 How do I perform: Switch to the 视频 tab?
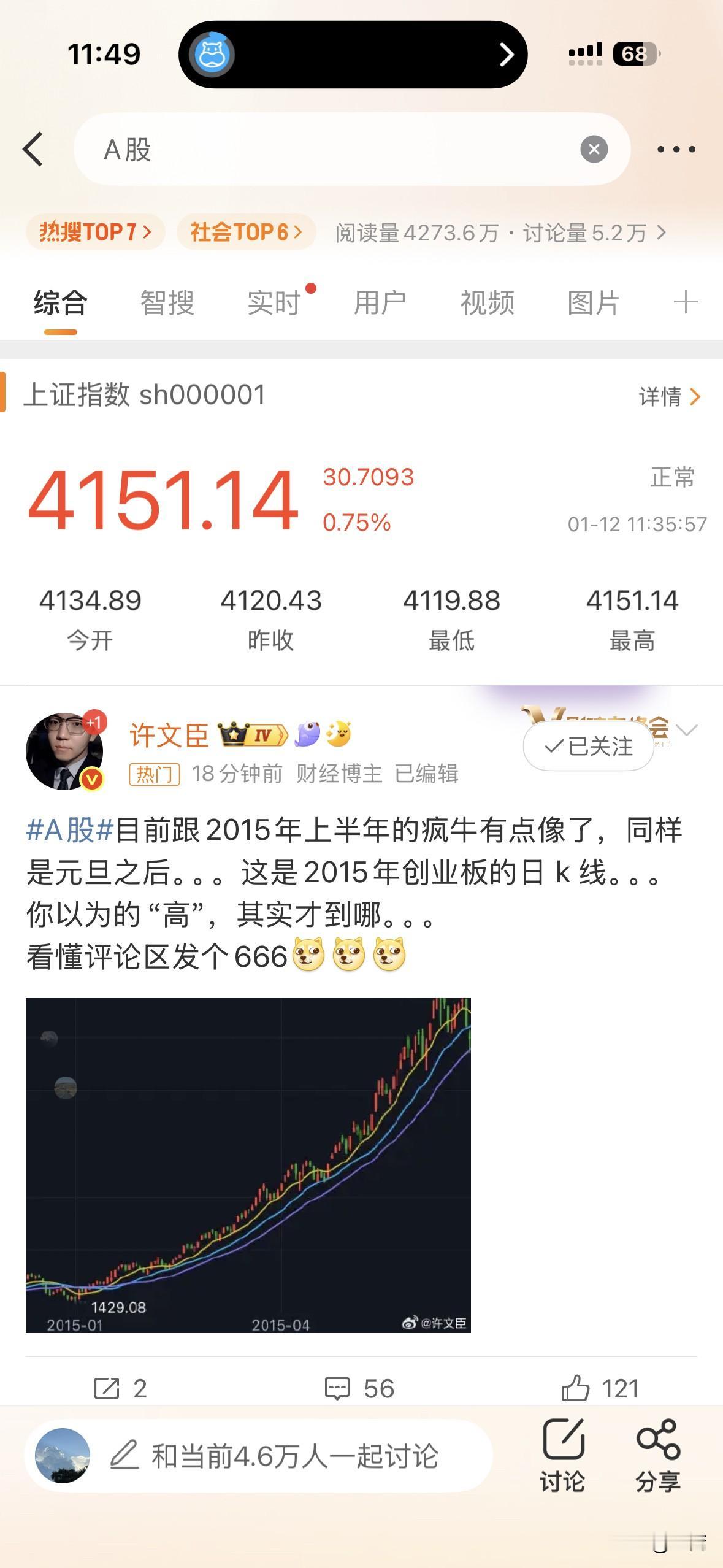pos(486,302)
